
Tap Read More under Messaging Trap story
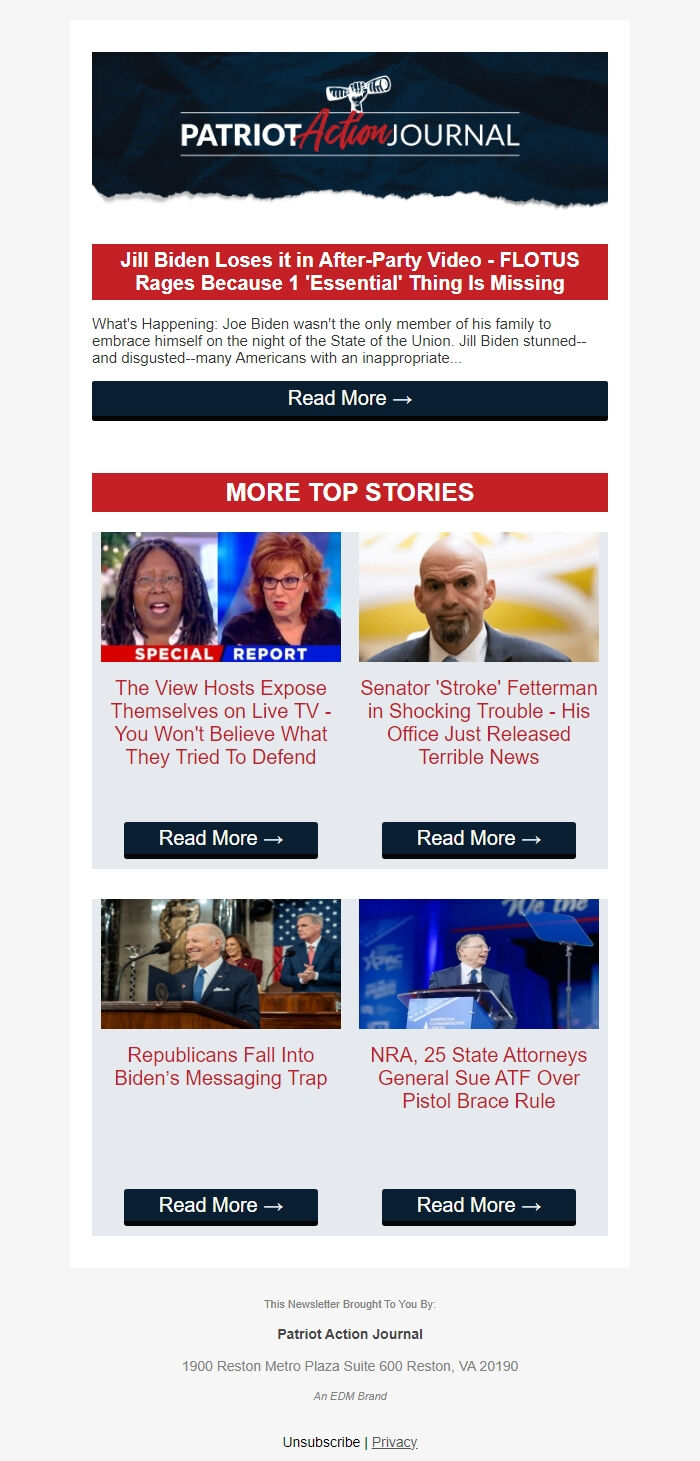pos(221,1206)
